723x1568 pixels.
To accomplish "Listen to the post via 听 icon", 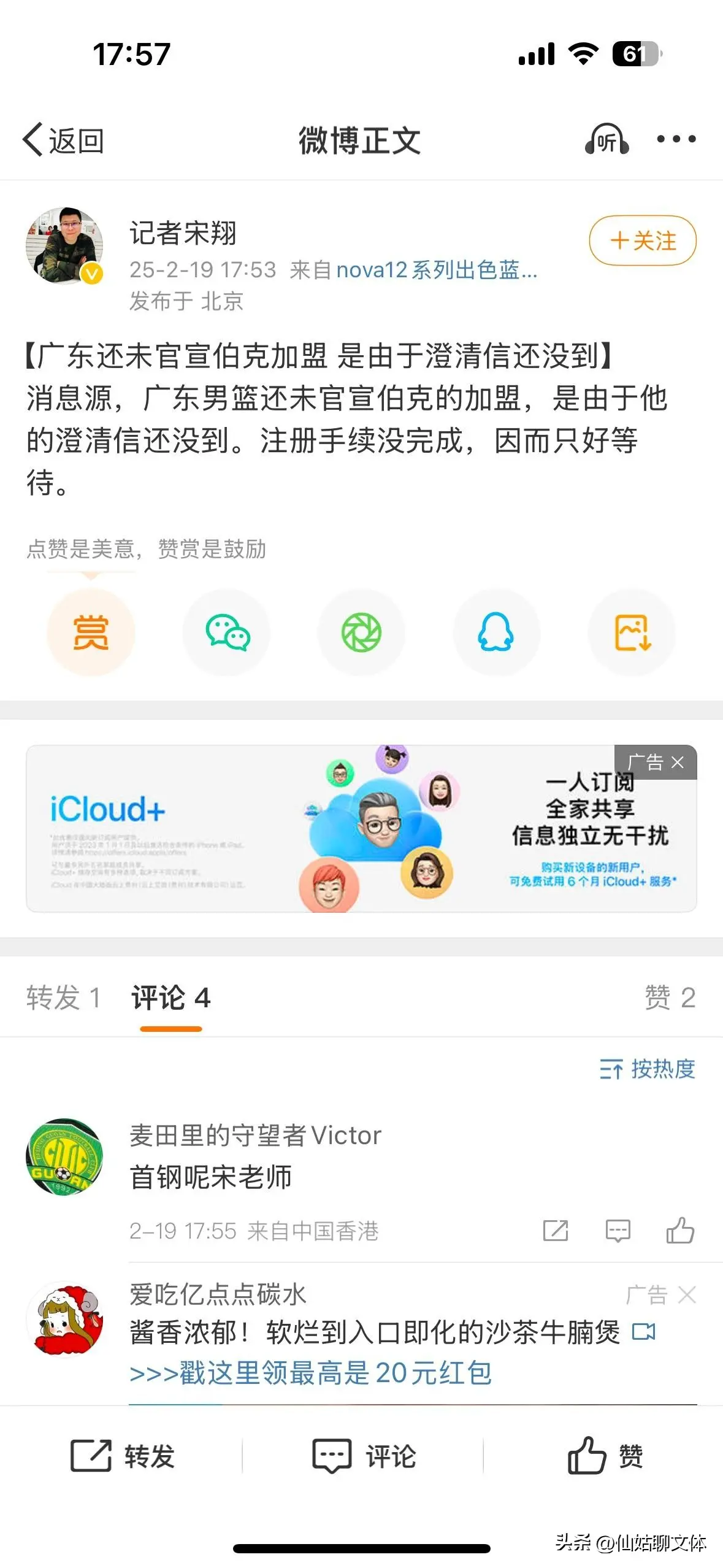I will (x=606, y=140).
